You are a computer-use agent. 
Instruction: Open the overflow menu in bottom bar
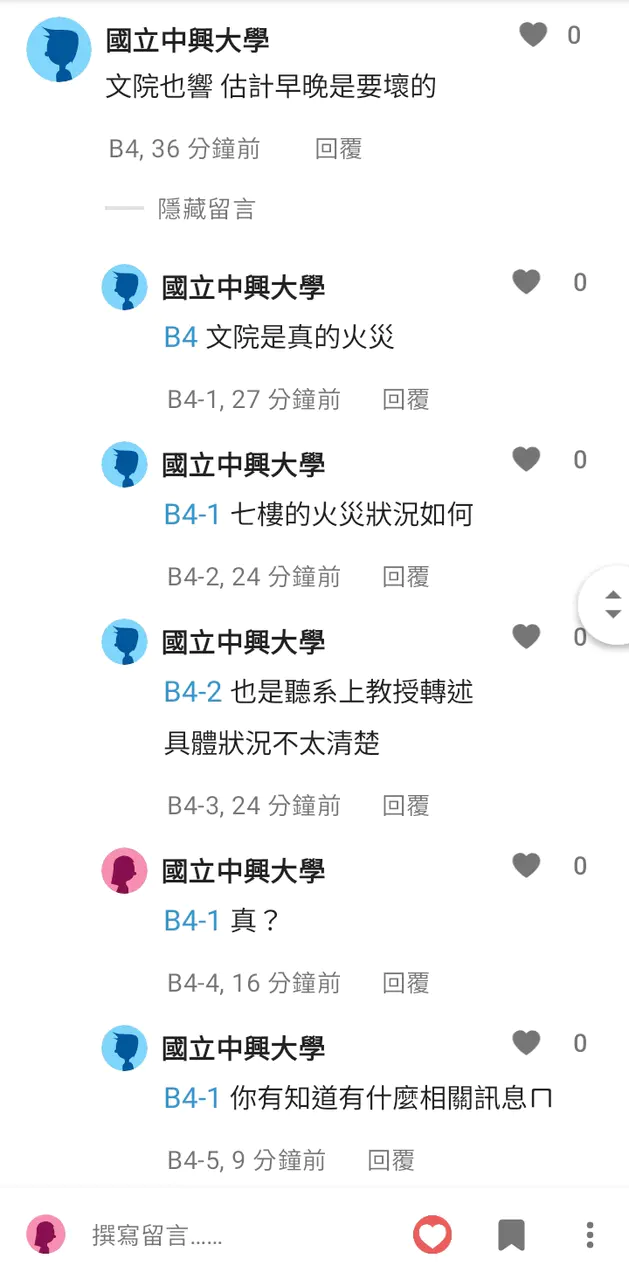pos(590,1236)
